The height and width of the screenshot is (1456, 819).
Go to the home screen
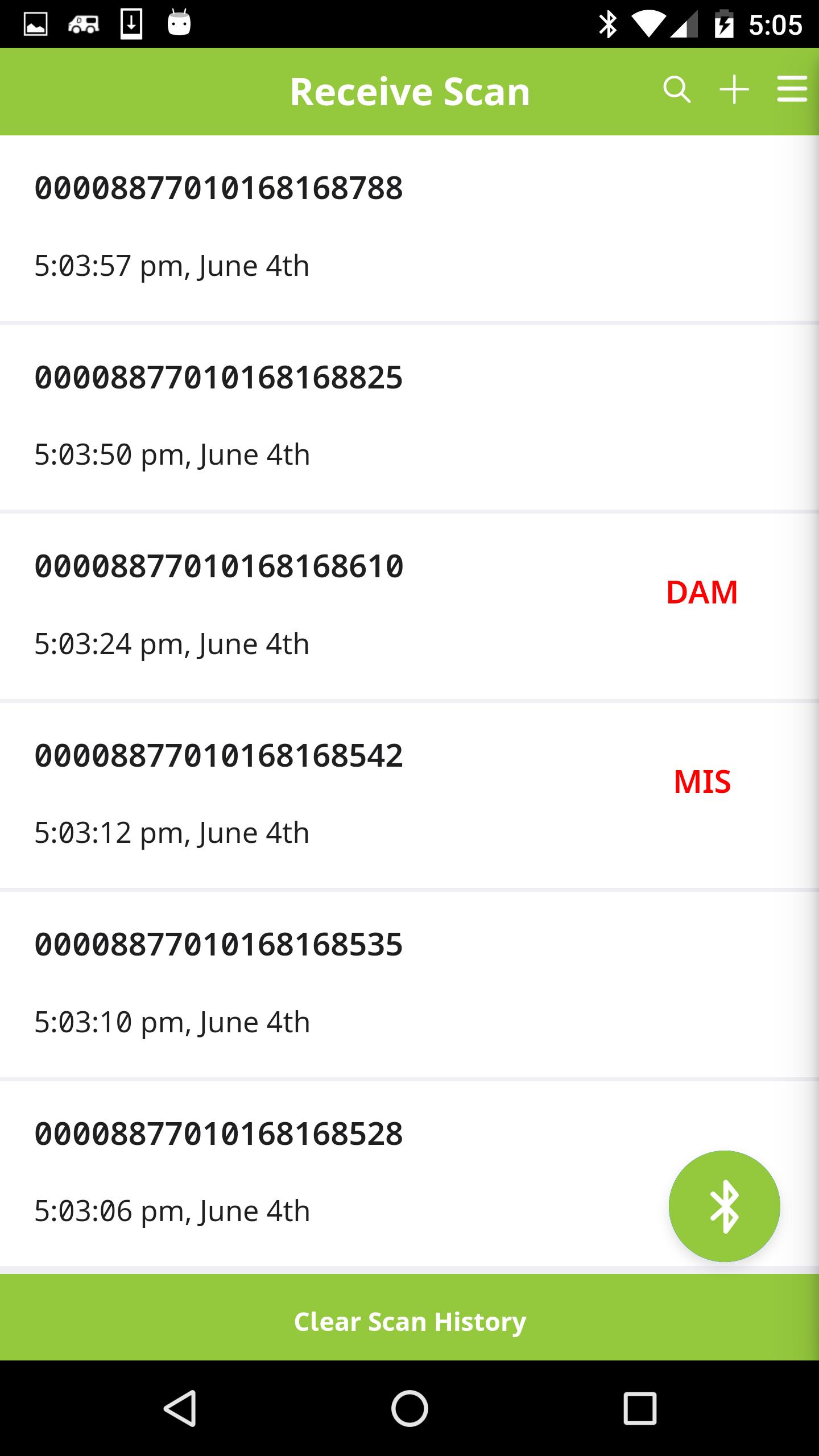[x=409, y=1408]
